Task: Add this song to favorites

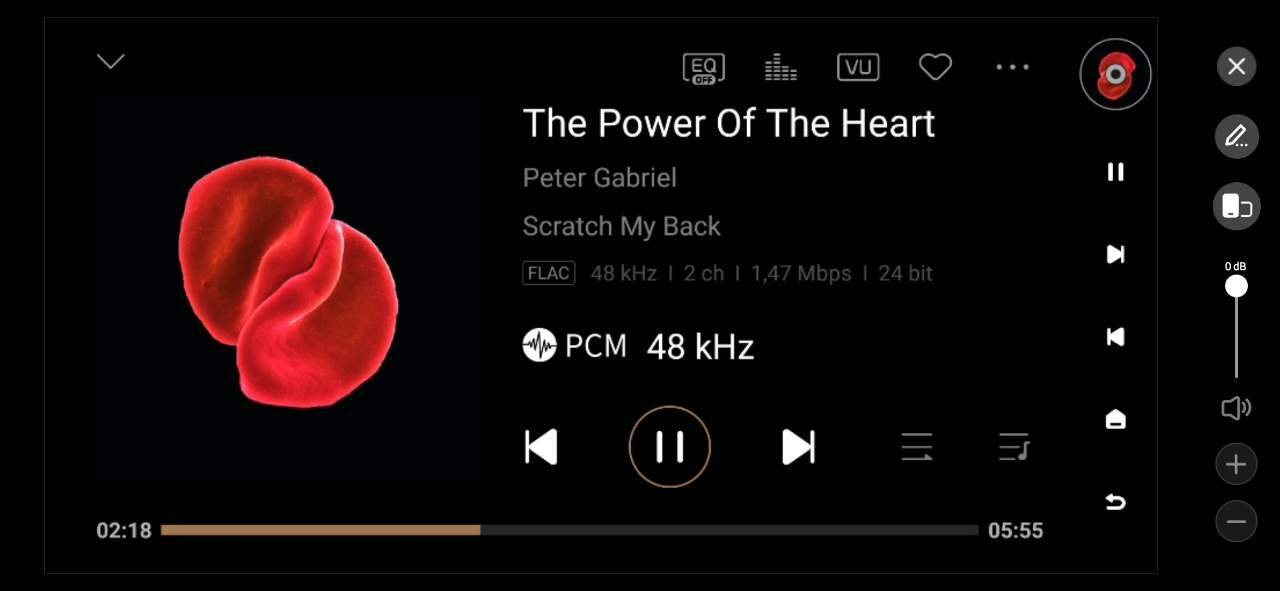Action: [935, 68]
